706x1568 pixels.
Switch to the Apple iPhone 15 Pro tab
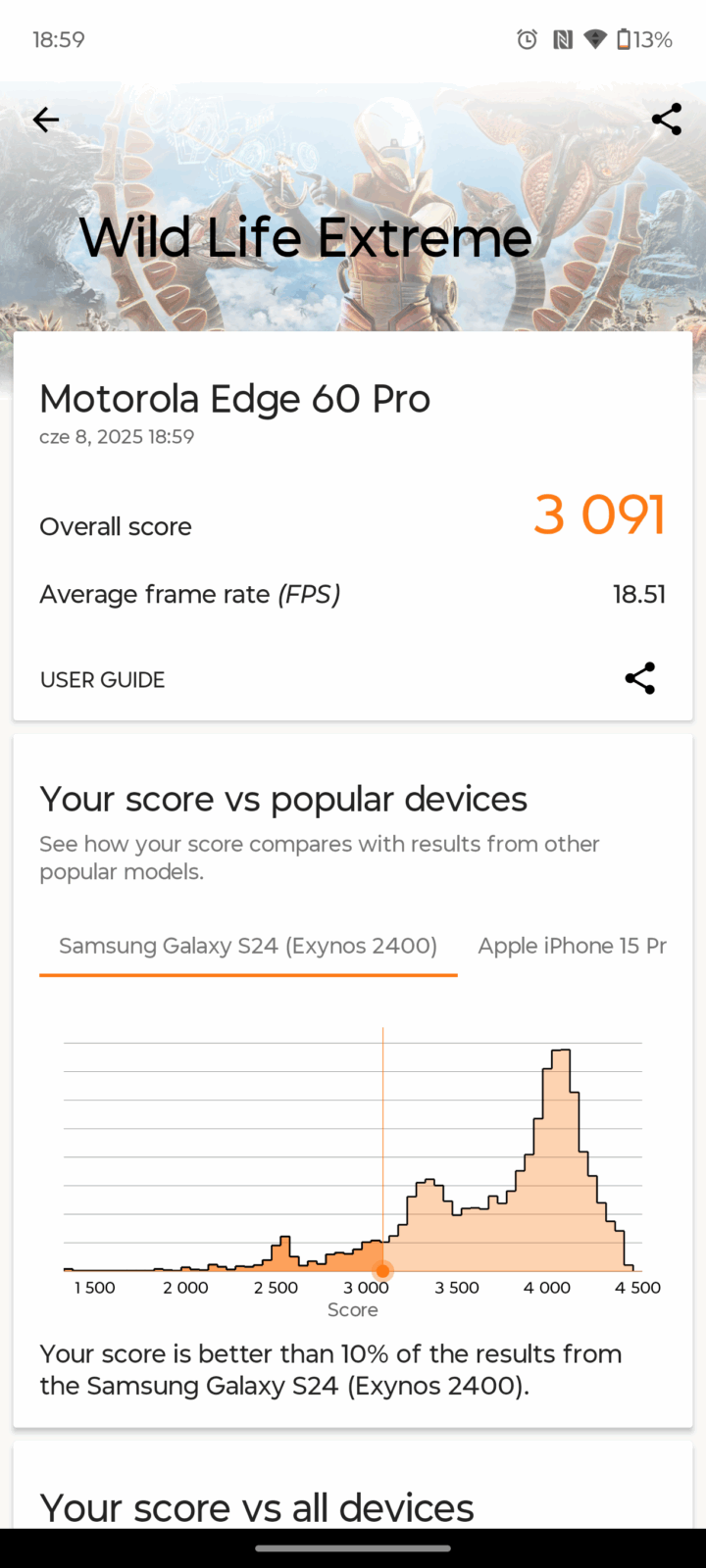tap(572, 946)
